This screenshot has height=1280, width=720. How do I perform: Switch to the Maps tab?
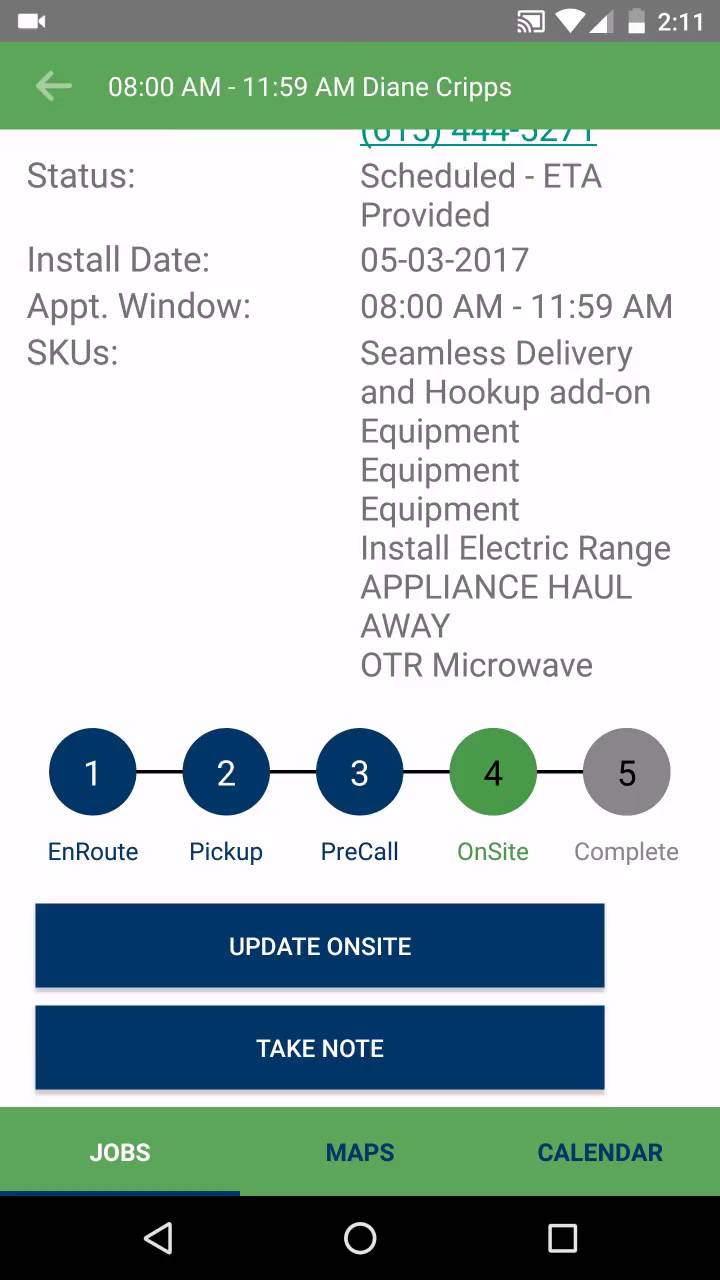pyautogui.click(x=360, y=1152)
